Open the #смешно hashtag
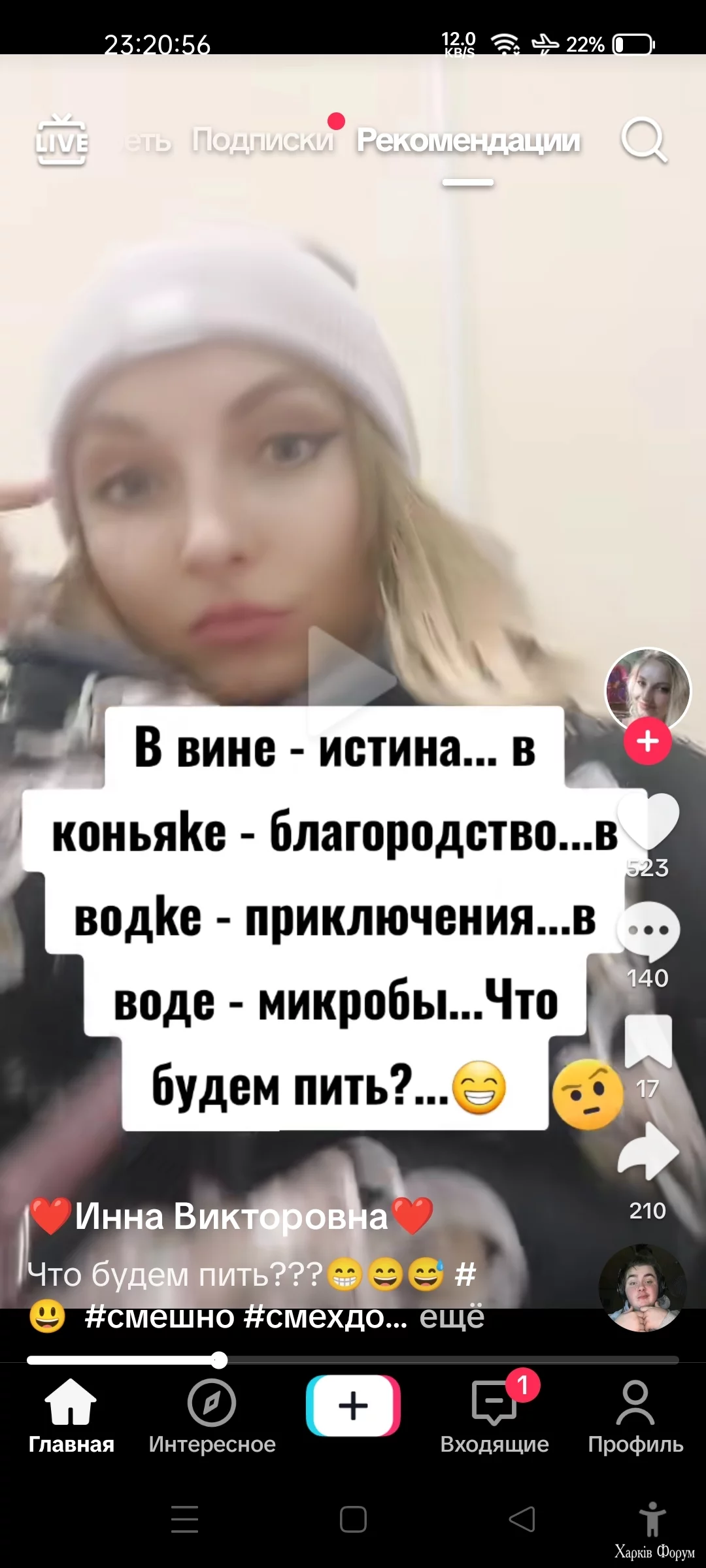 160,1316
